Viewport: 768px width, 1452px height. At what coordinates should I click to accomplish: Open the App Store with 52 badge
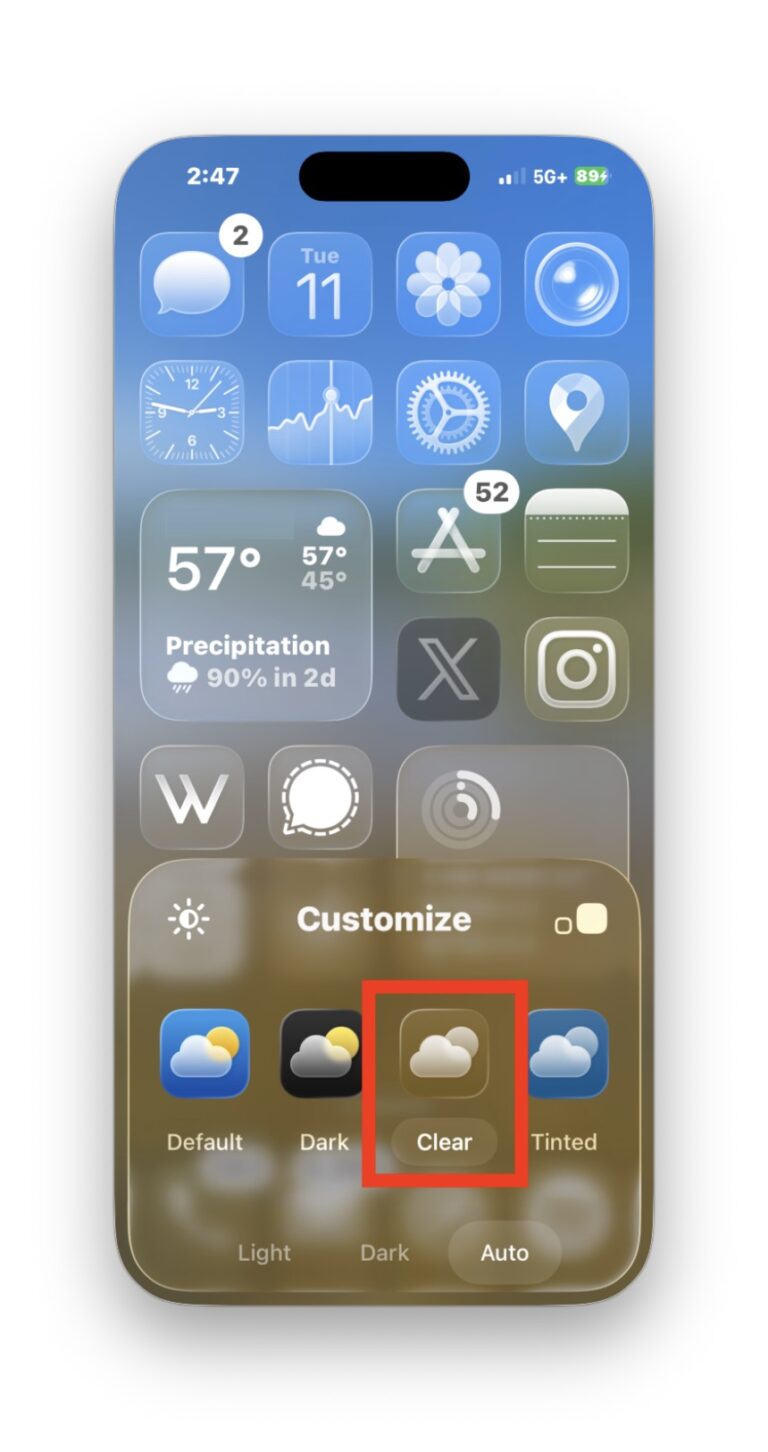(448, 541)
